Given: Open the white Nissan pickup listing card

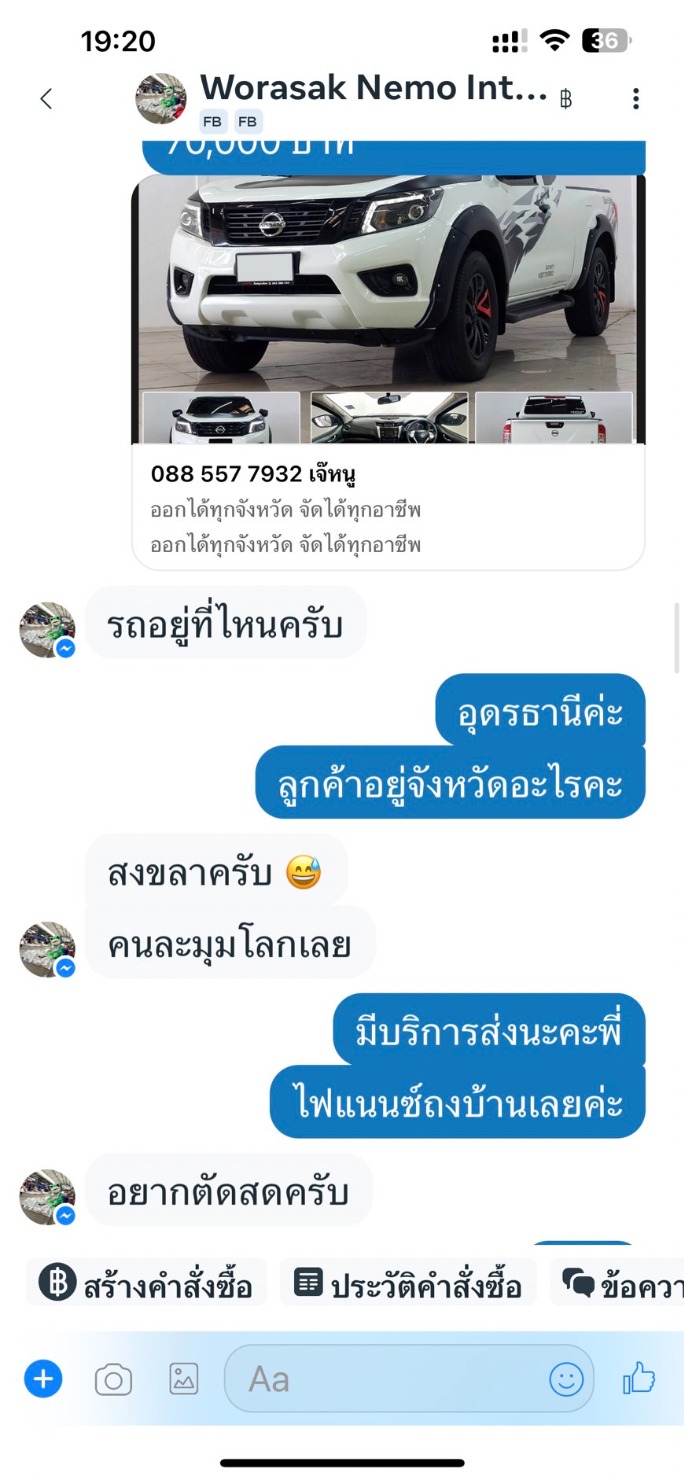Looking at the screenshot, I should pos(388,372).
